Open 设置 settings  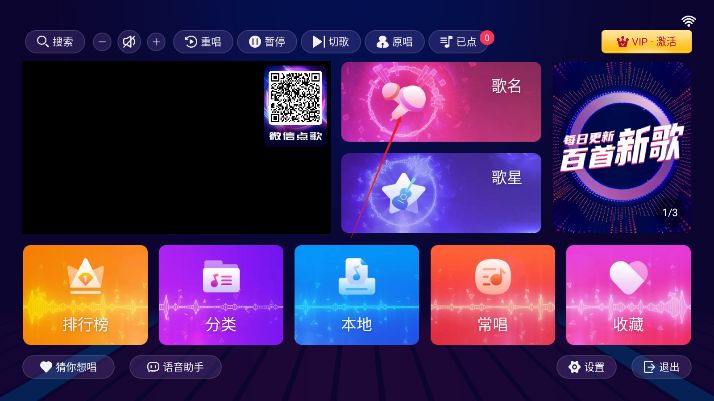point(586,367)
